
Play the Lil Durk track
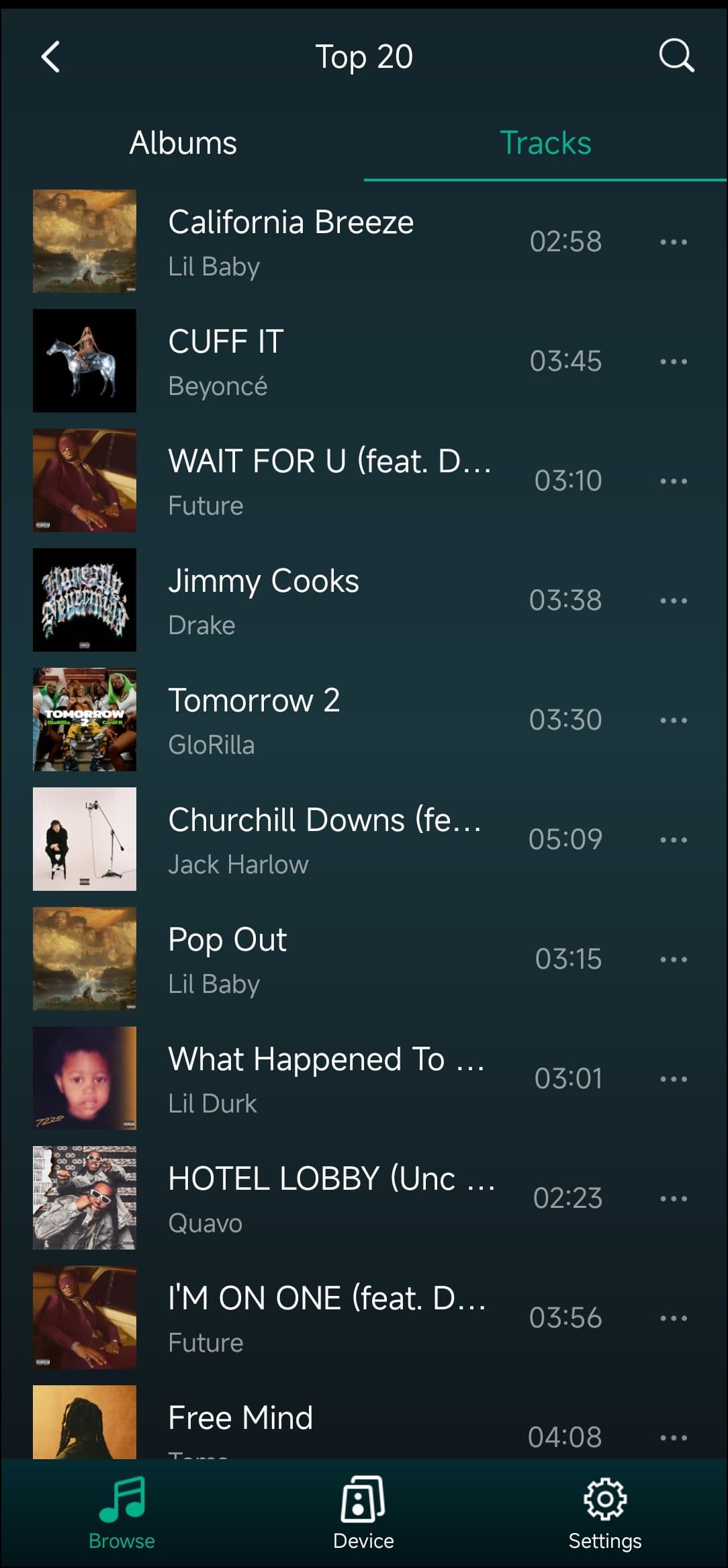pos(325,1078)
